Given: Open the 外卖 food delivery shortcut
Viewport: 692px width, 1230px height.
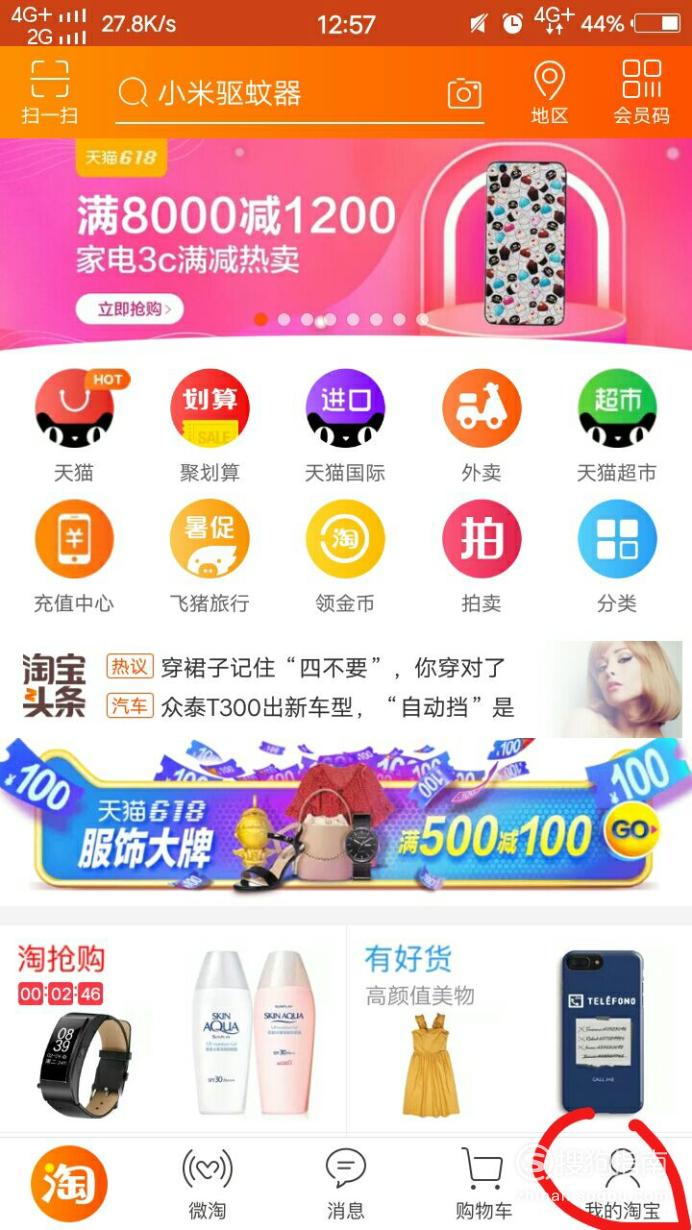Looking at the screenshot, I should pyautogui.click(x=481, y=427).
